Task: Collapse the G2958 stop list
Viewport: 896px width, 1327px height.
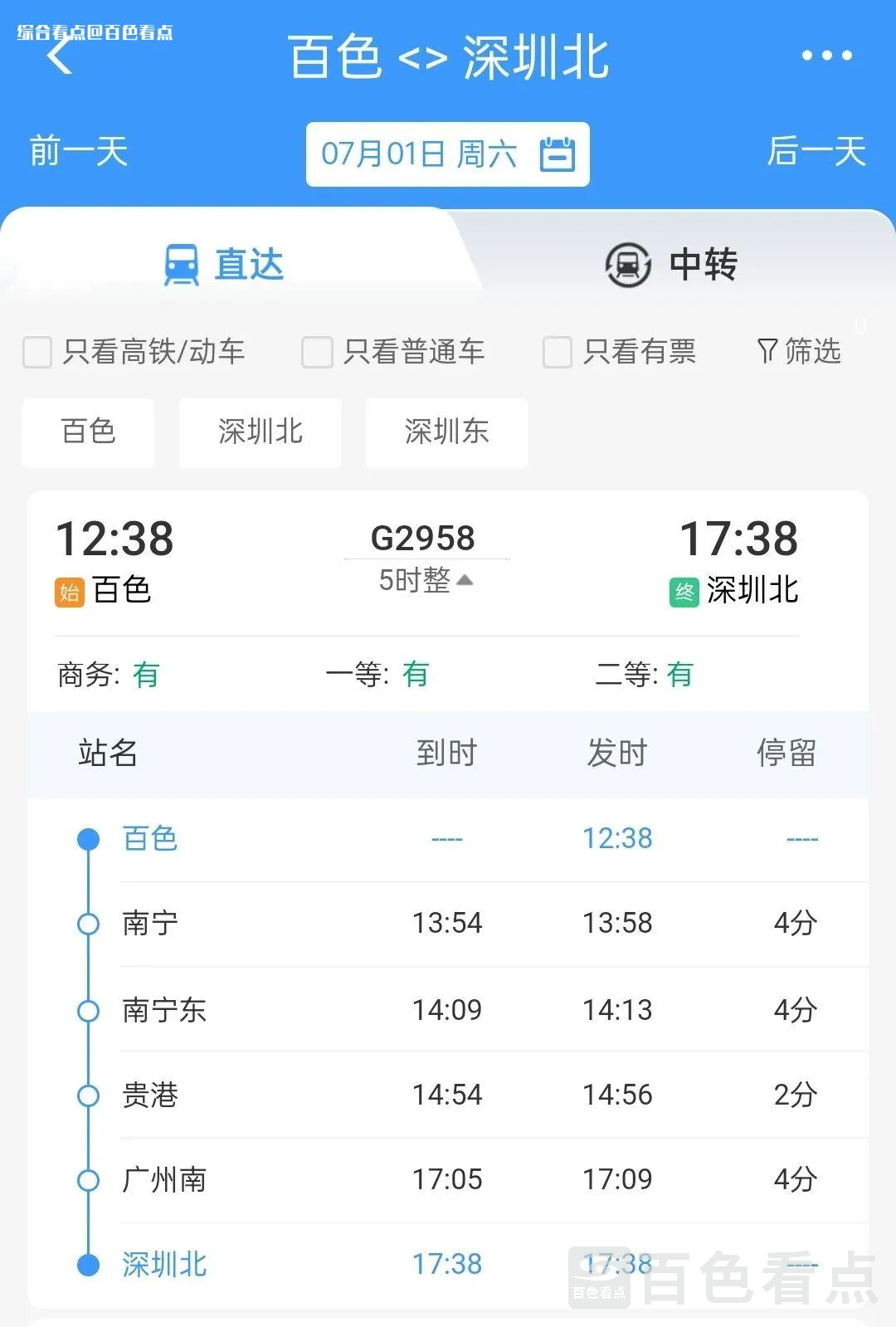Action: (465, 579)
